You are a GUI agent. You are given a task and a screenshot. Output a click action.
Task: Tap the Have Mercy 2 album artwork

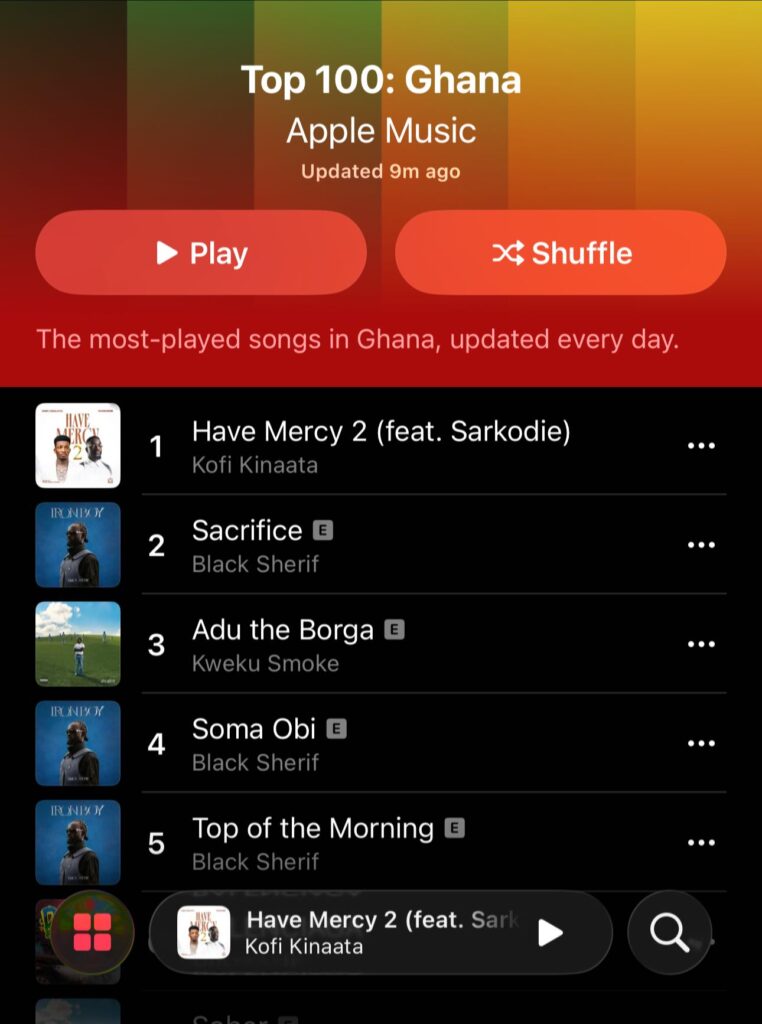coord(78,445)
